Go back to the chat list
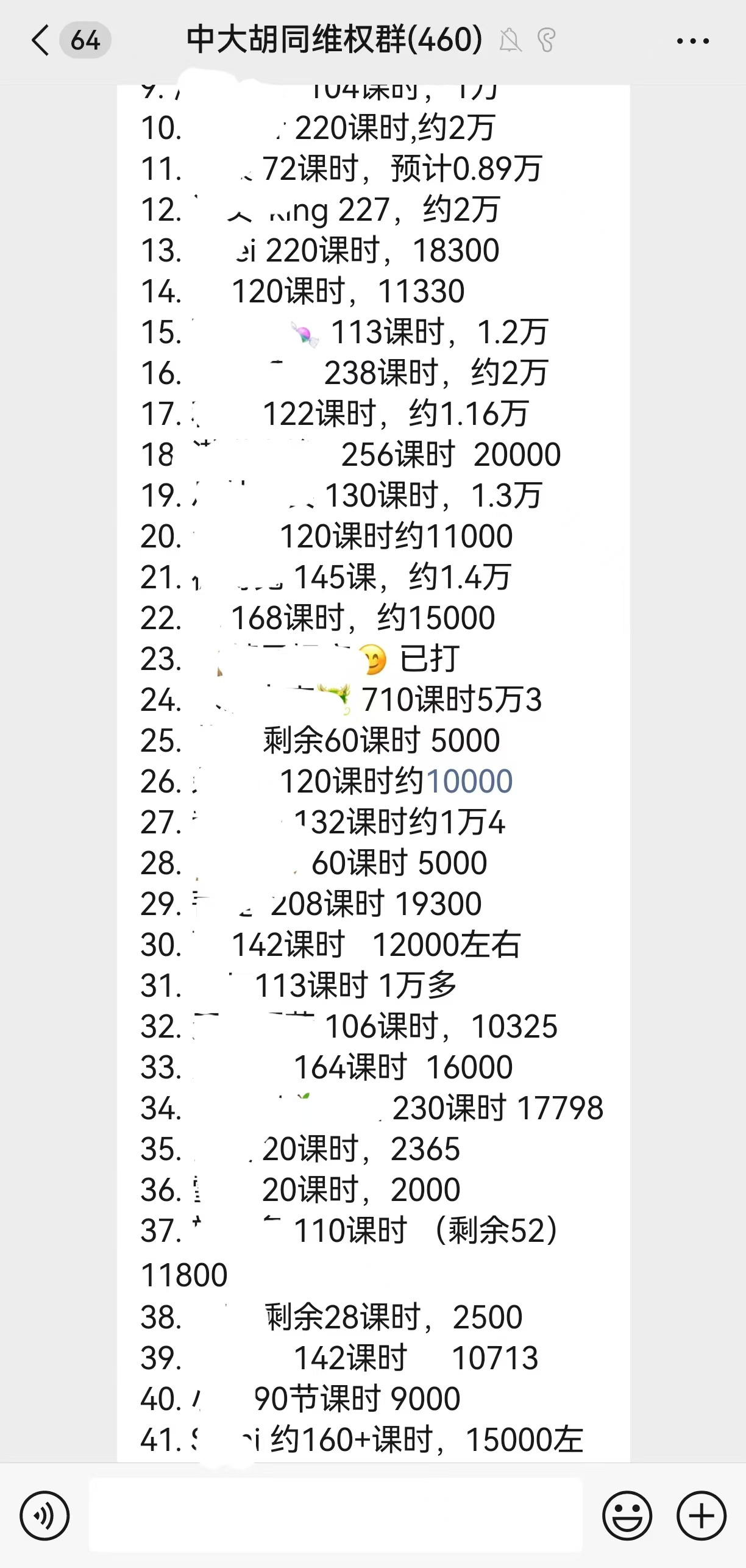Image resolution: width=746 pixels, height=1568 pixels. click(x=40, y=41)
